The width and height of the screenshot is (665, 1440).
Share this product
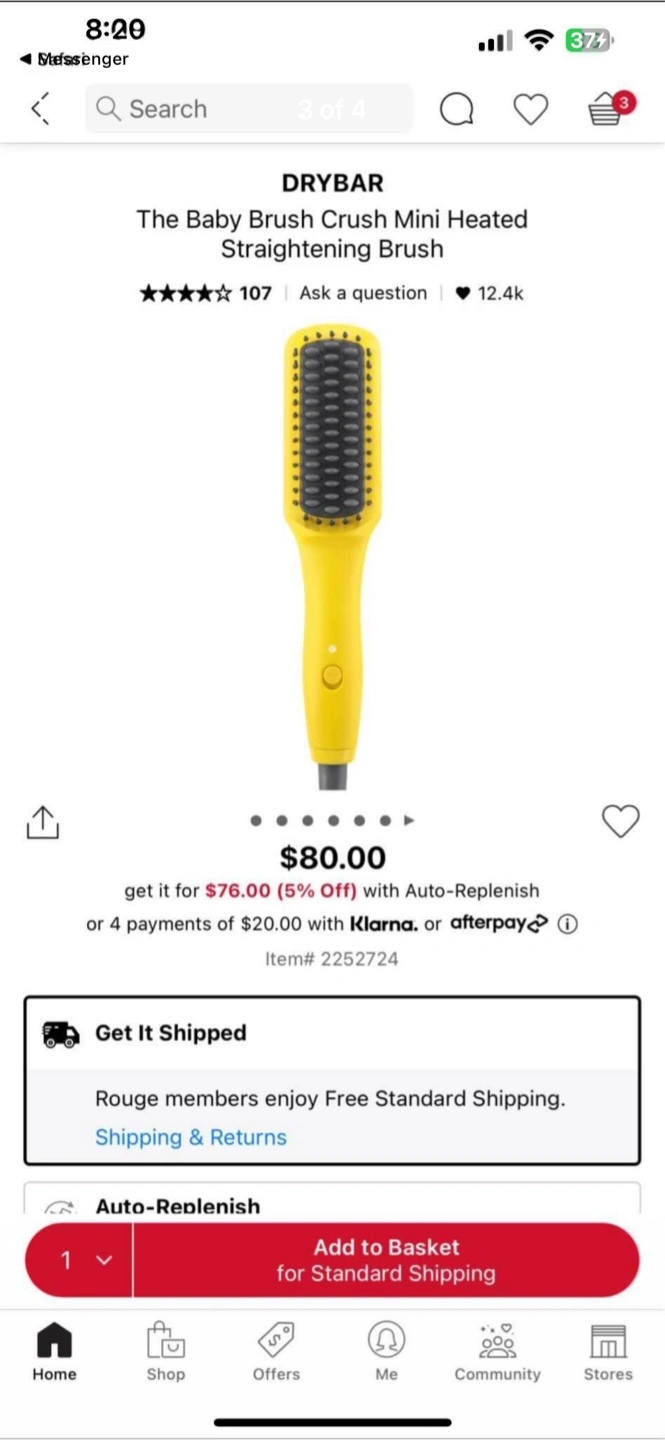(x=42, y=822)
